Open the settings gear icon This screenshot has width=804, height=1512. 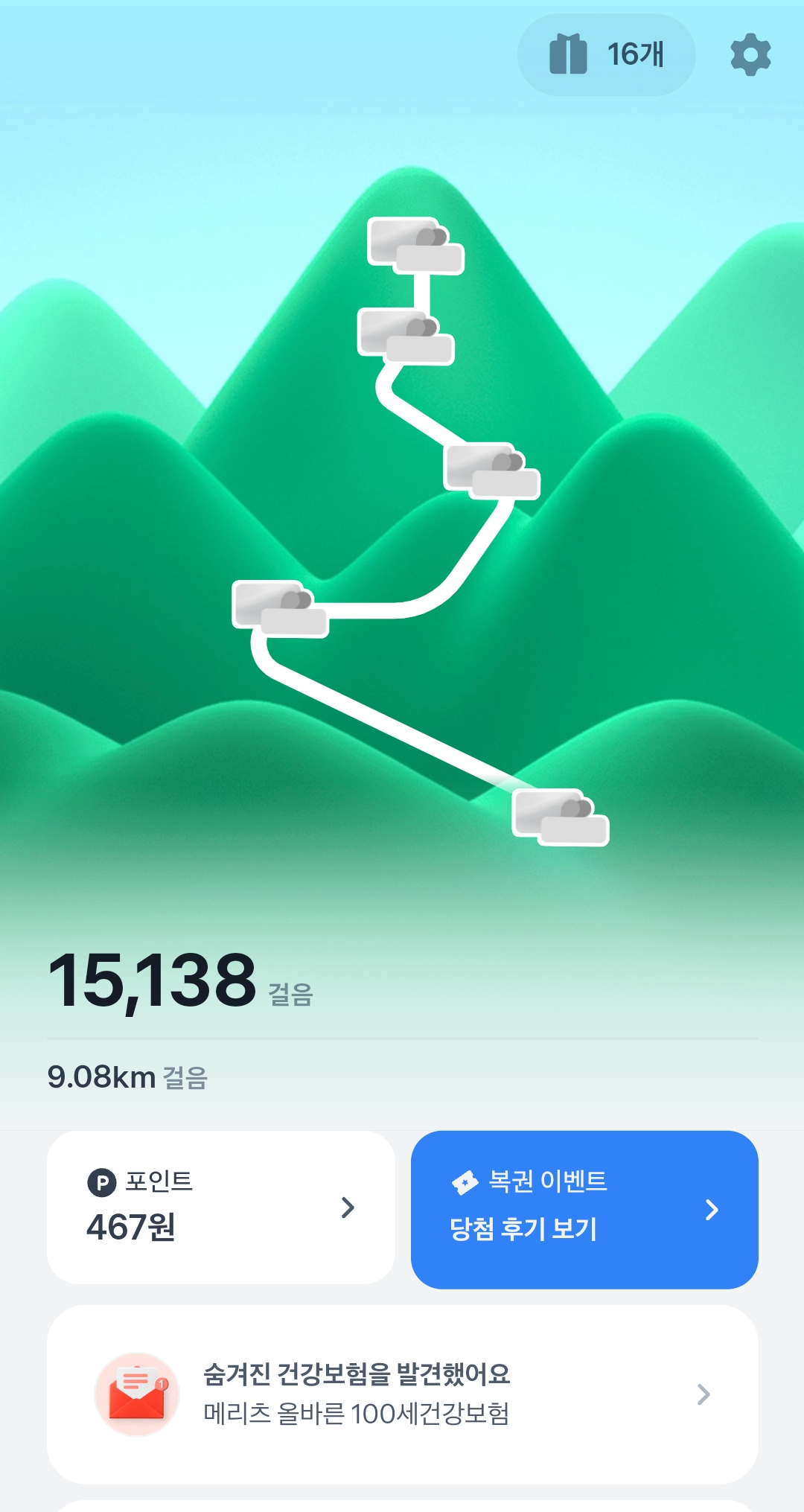pyautogui.click(x=750, y=54)
